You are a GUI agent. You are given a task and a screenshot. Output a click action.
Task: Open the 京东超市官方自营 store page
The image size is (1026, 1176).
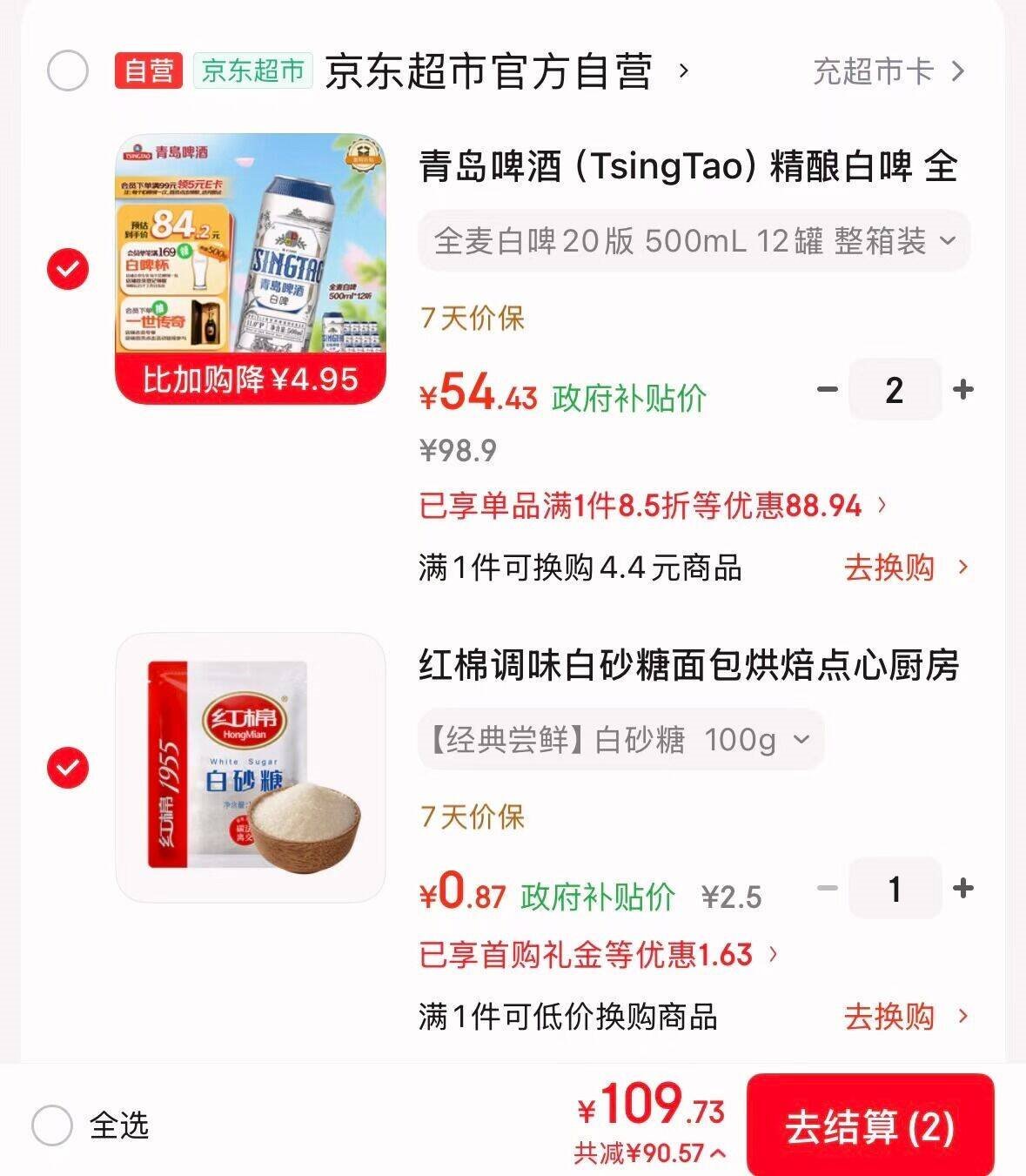point(489,71)
